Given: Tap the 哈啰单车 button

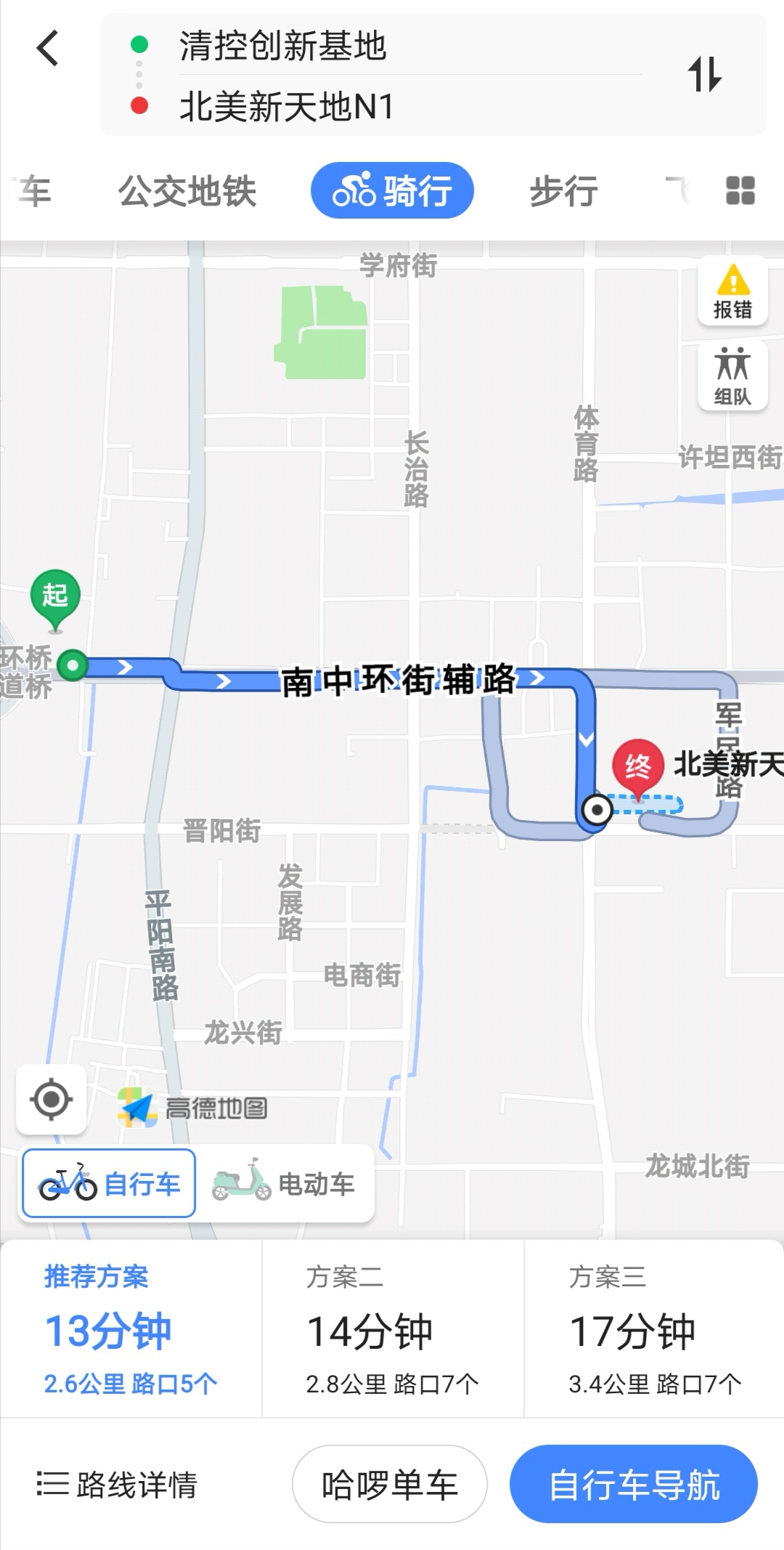Looking at the screenshot, I should 390,1484.
